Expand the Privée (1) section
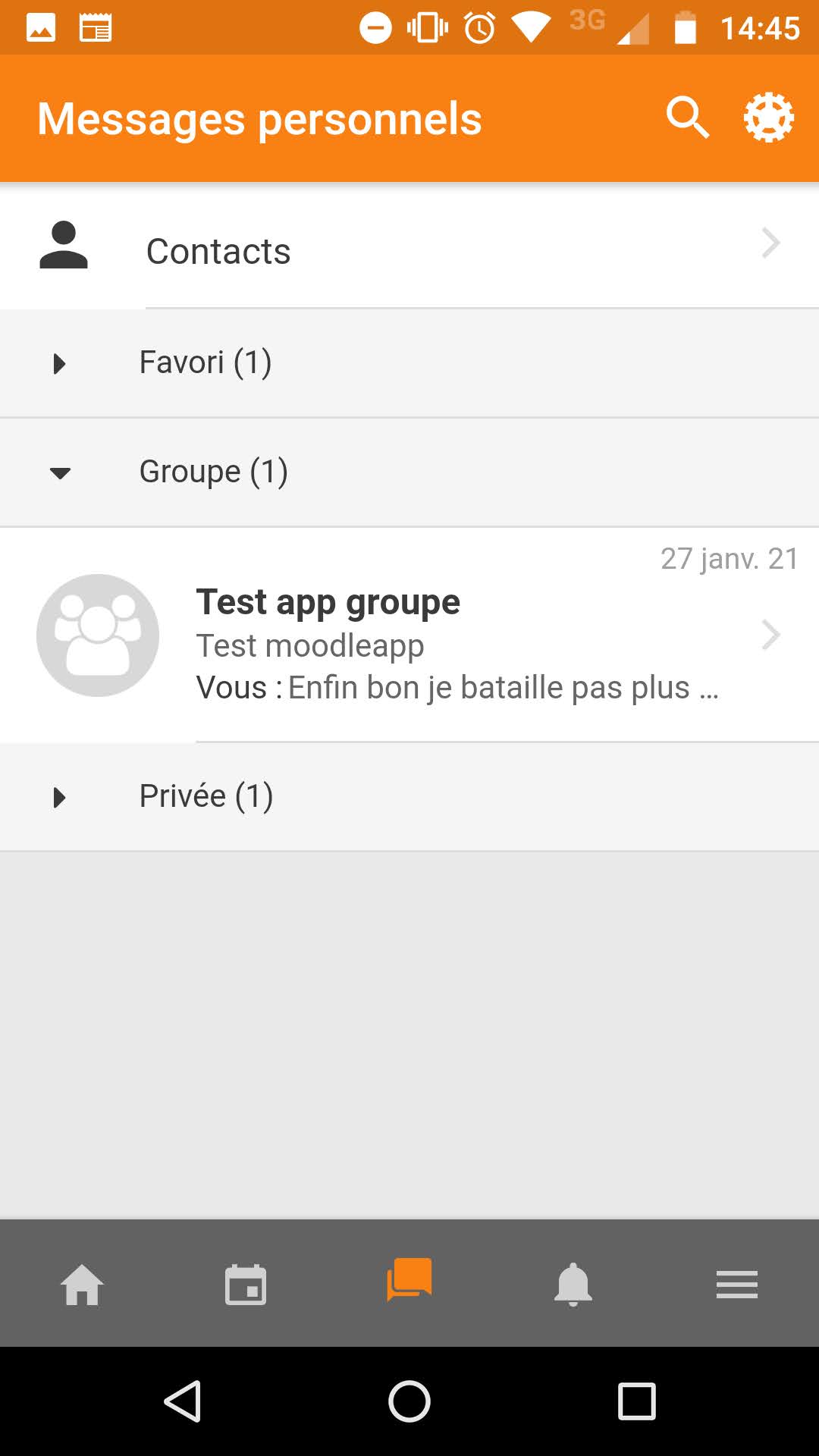The height and width of the screenshot is (1456, 819). pos(409,797)
